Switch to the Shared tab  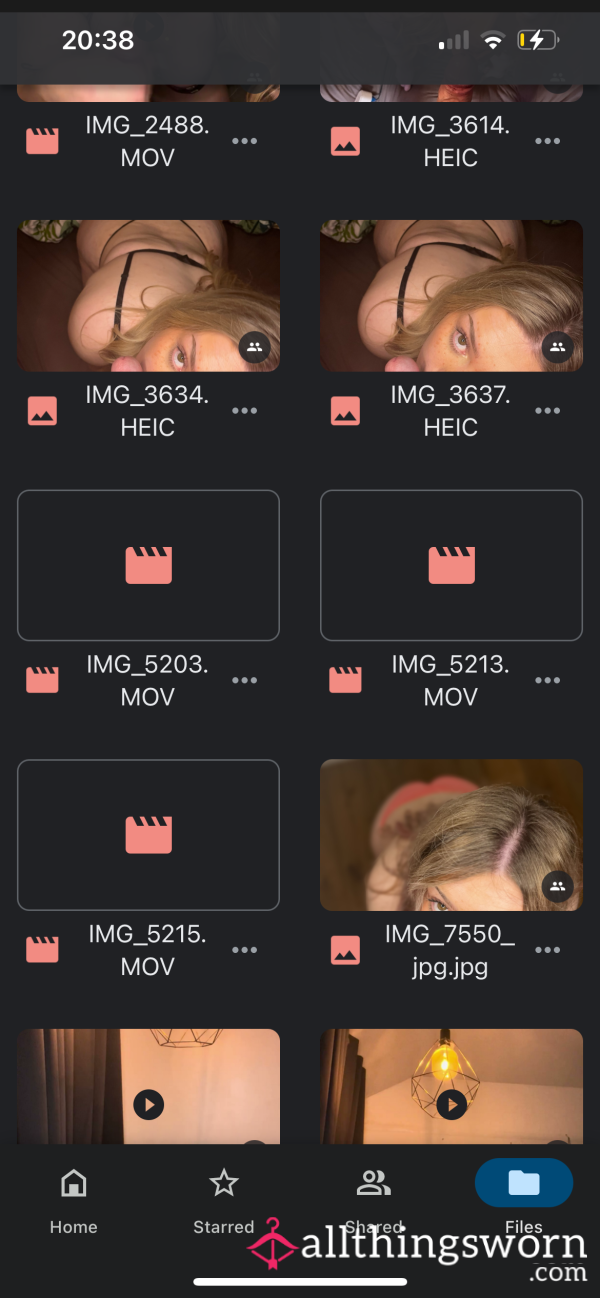[x=374, y=1198]
